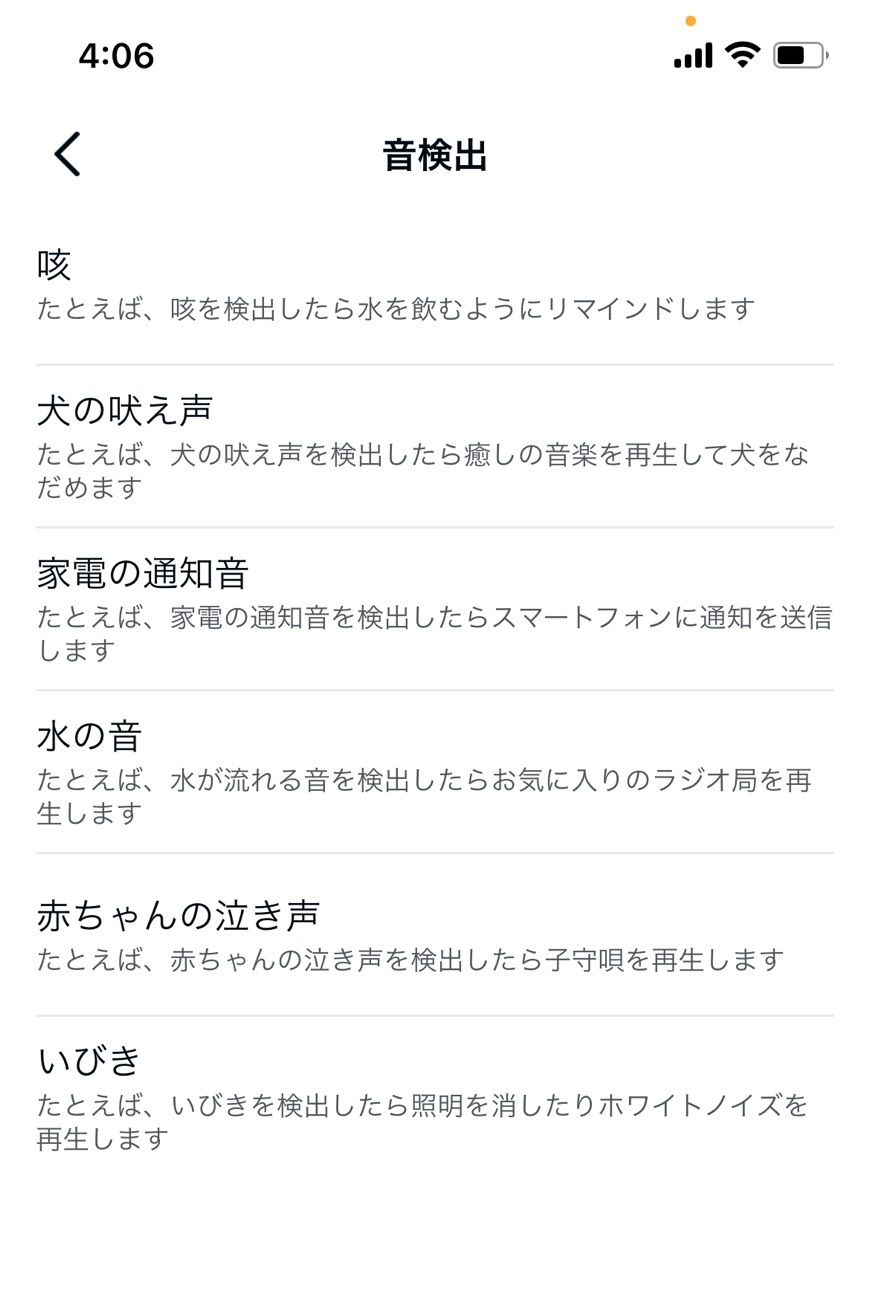This screenshot has height=1301, width=870.
Task: Open the 犬の吠え声 (dog barking) setting
Action: click(x=123, y=409)
